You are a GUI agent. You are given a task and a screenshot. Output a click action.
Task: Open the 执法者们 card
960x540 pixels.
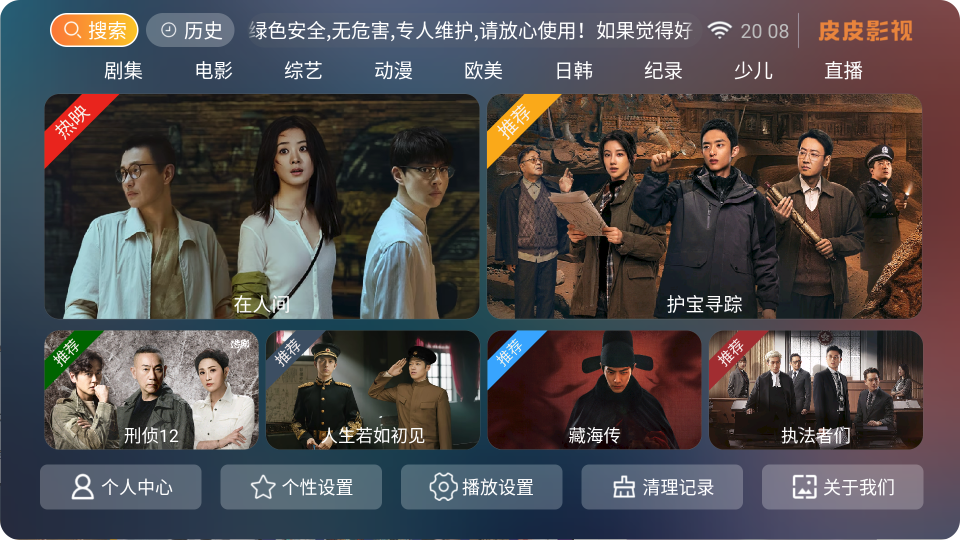(815, 390)
